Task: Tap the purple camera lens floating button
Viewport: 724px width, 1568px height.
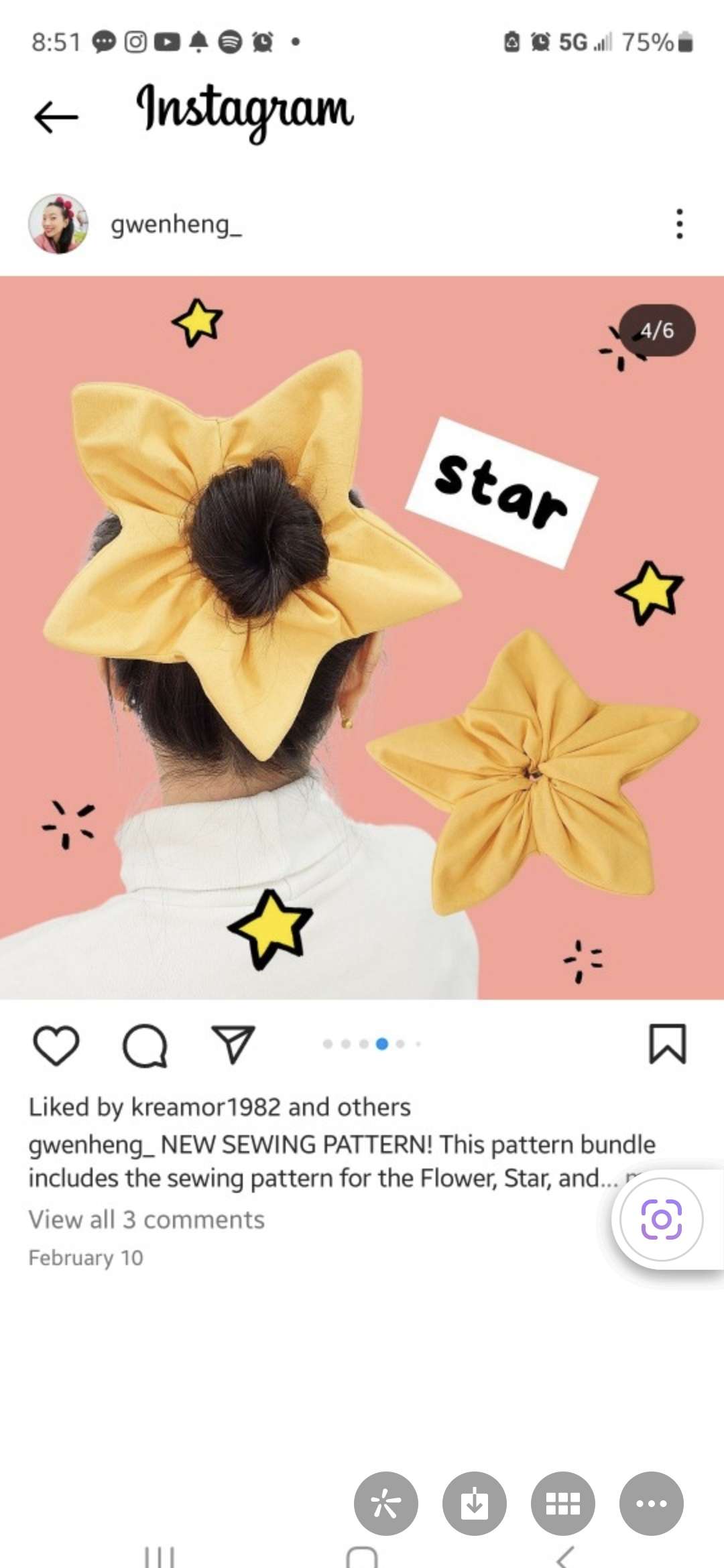Action: point(662,1219)
